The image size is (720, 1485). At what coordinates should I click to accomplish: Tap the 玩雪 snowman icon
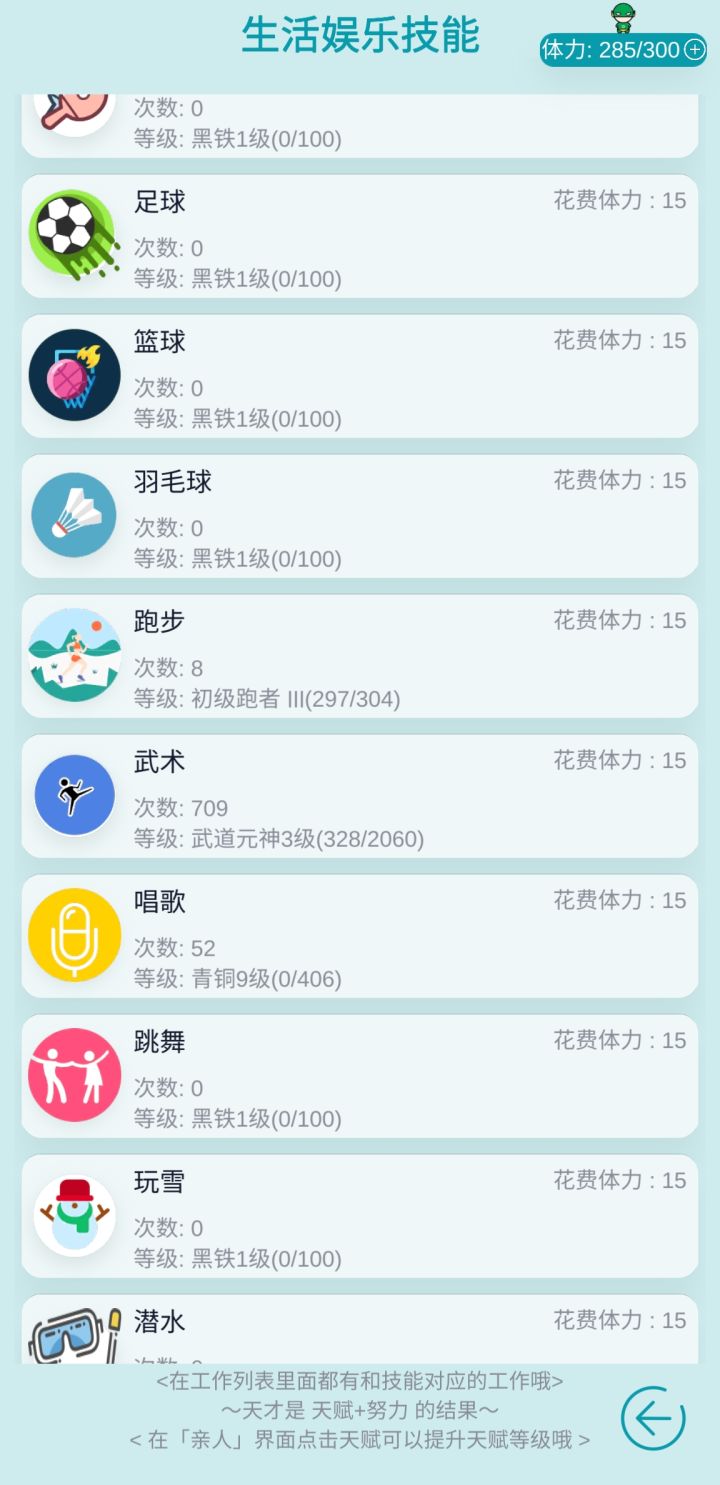pos(74,1216)
